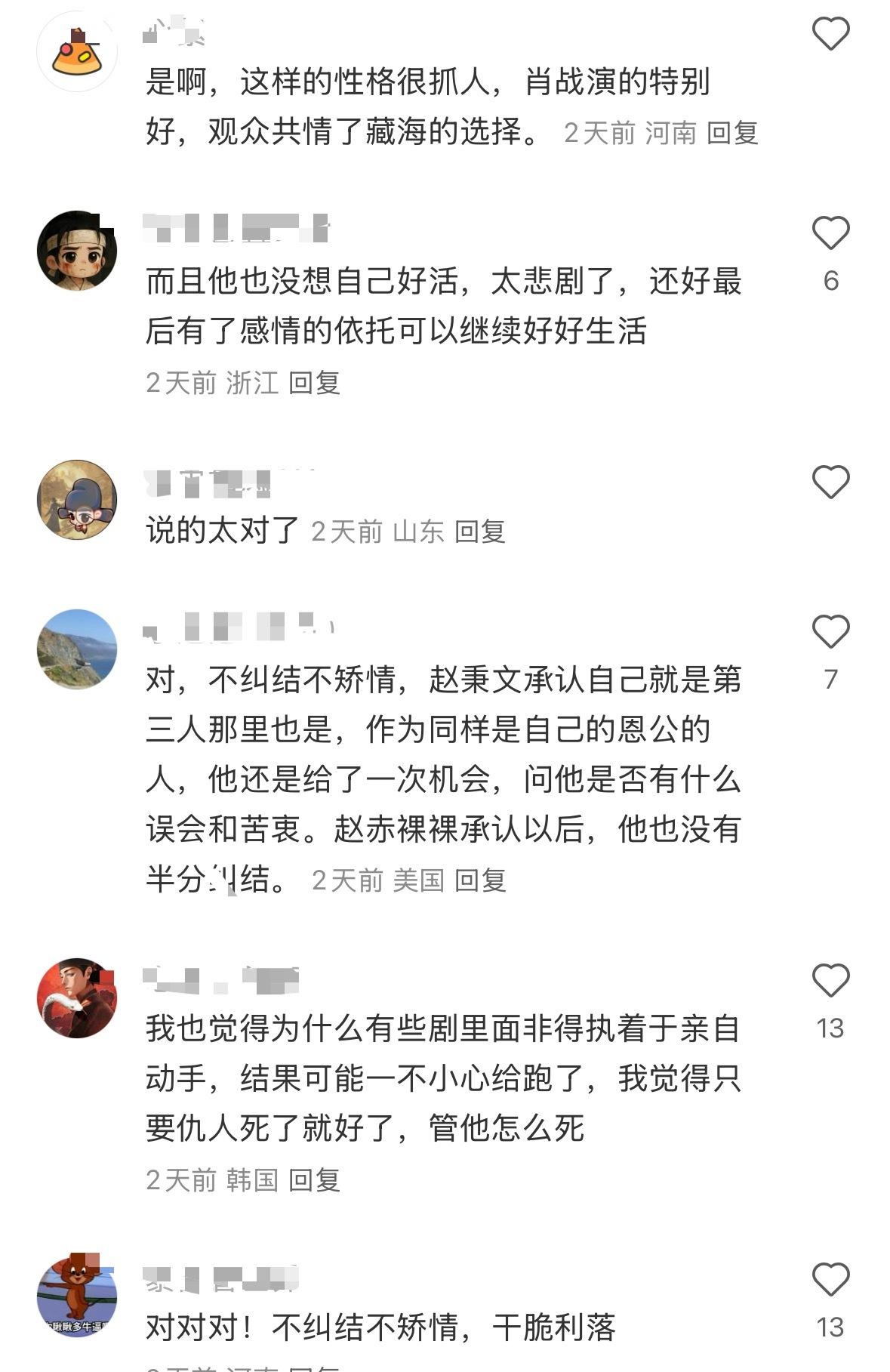Reply to the comment from 韩国

314,1179
